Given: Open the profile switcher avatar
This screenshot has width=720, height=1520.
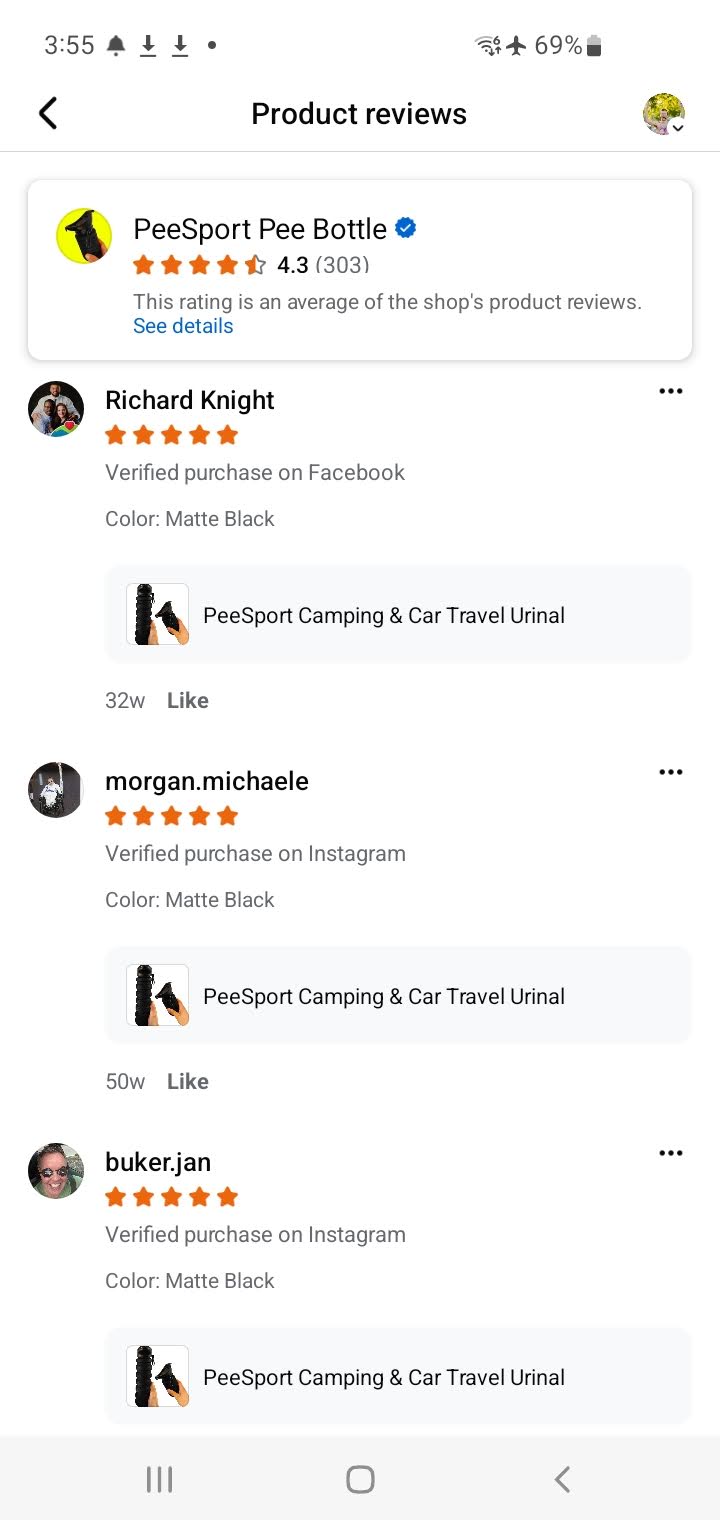Looking at the screenshot, I should pyautogui.click(x=663, y=114).
